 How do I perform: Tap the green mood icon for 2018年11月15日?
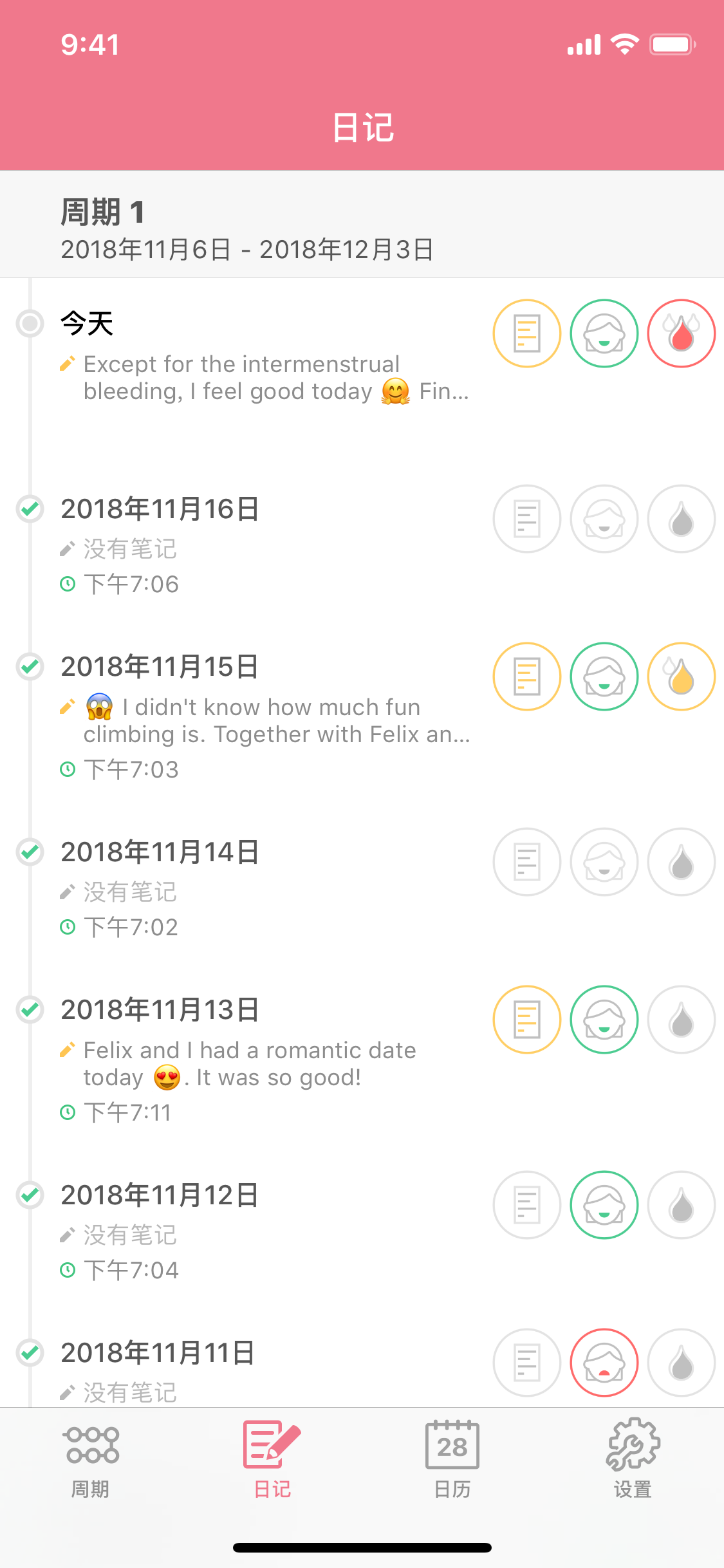tap(604, 677)
